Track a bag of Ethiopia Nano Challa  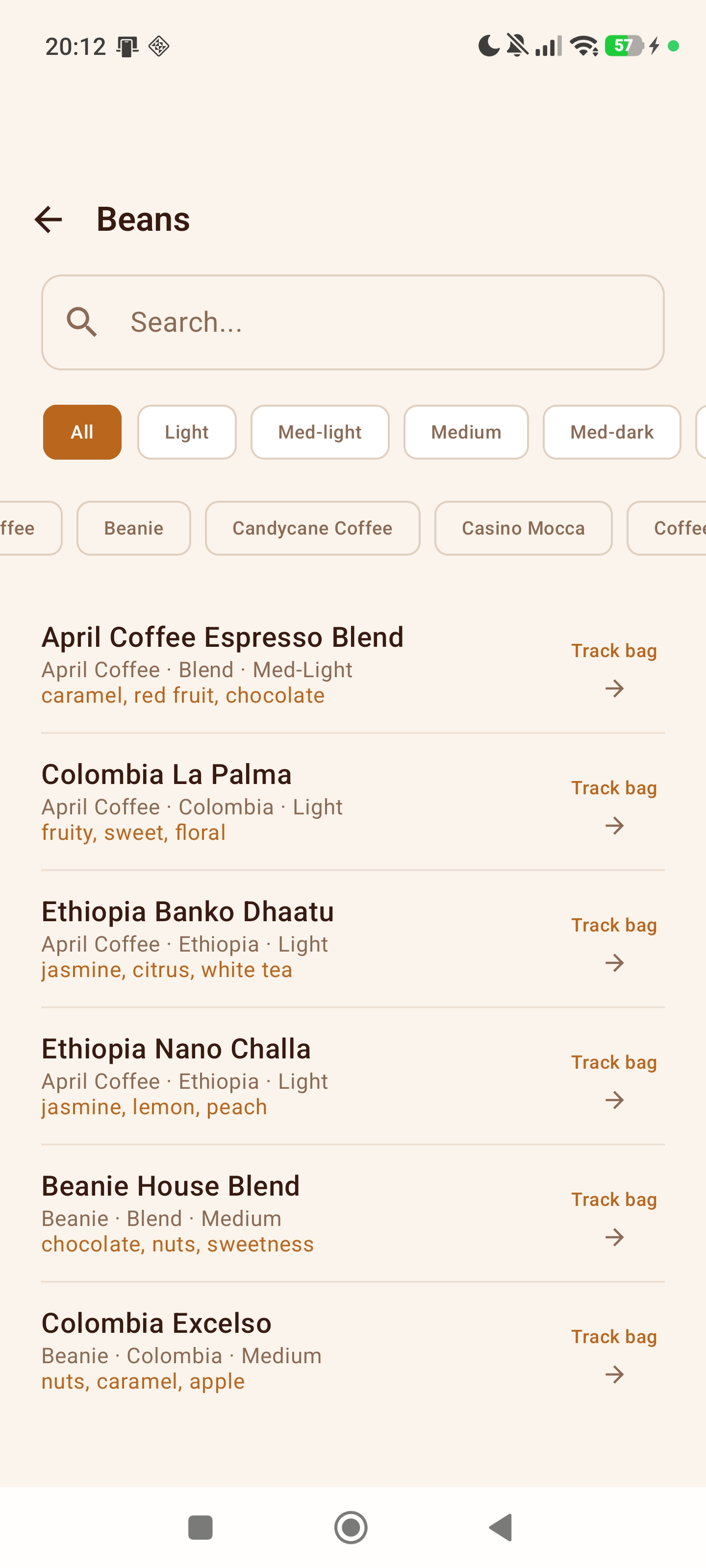(x=613, y=1061)
